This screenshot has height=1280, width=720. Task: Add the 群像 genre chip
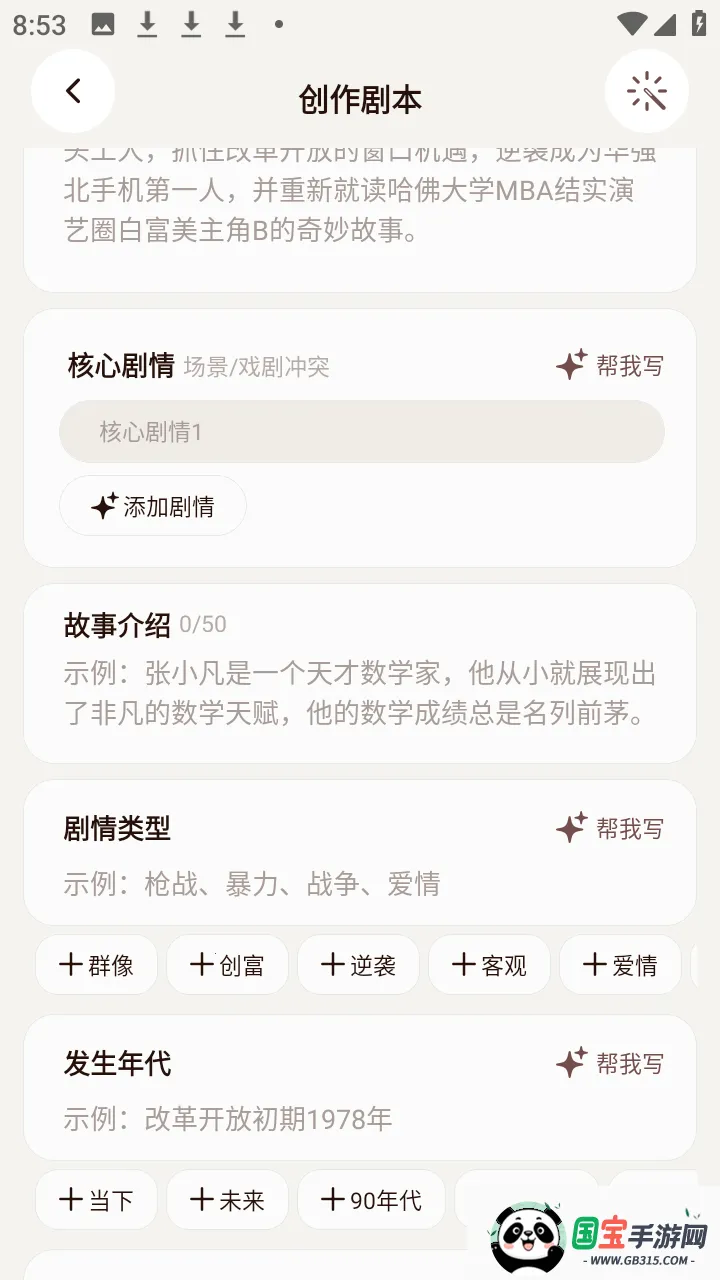coord(96,965)
